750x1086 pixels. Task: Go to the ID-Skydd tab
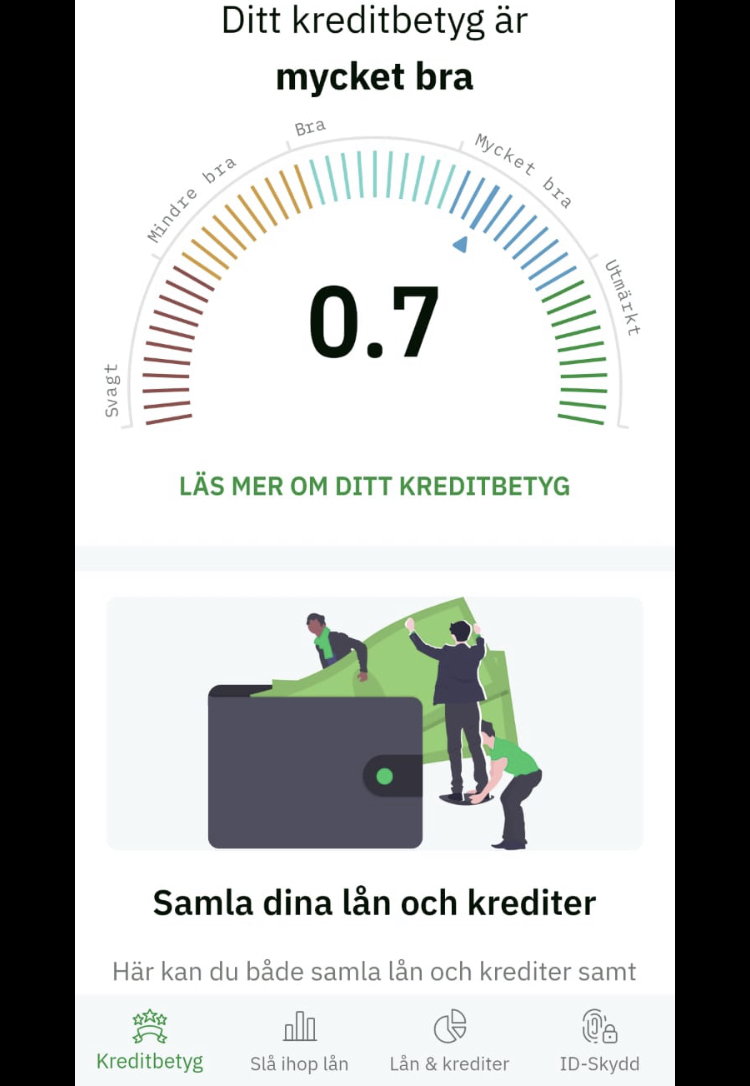tap(599, 1041)
